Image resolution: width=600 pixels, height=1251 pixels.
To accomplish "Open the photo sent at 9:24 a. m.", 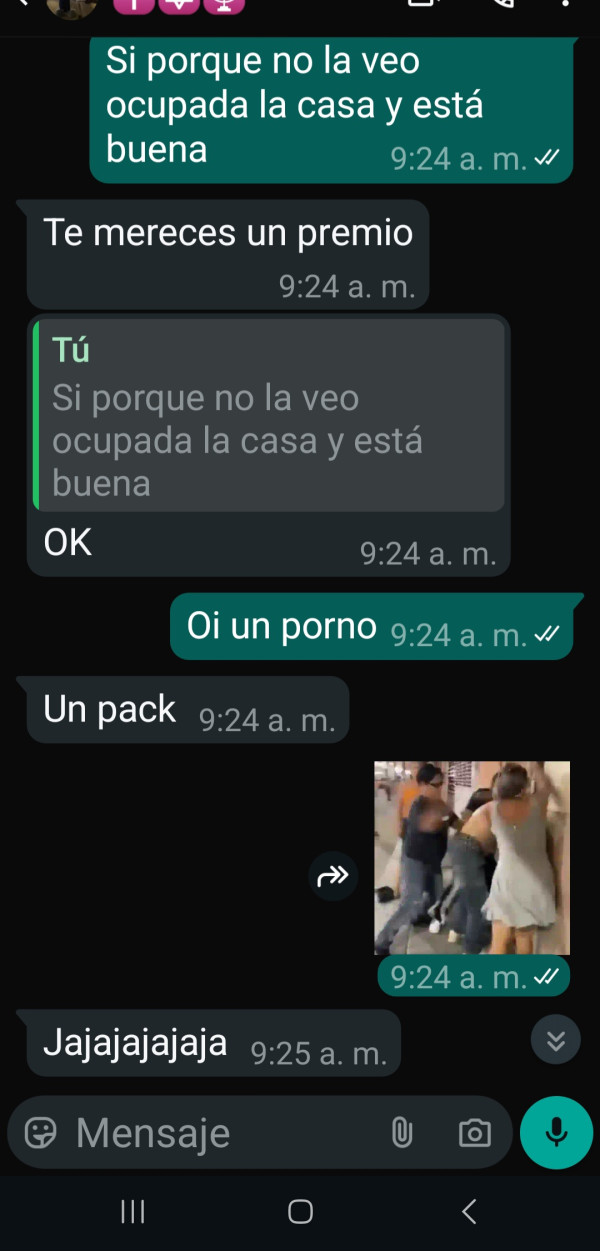I will (472, 858).
